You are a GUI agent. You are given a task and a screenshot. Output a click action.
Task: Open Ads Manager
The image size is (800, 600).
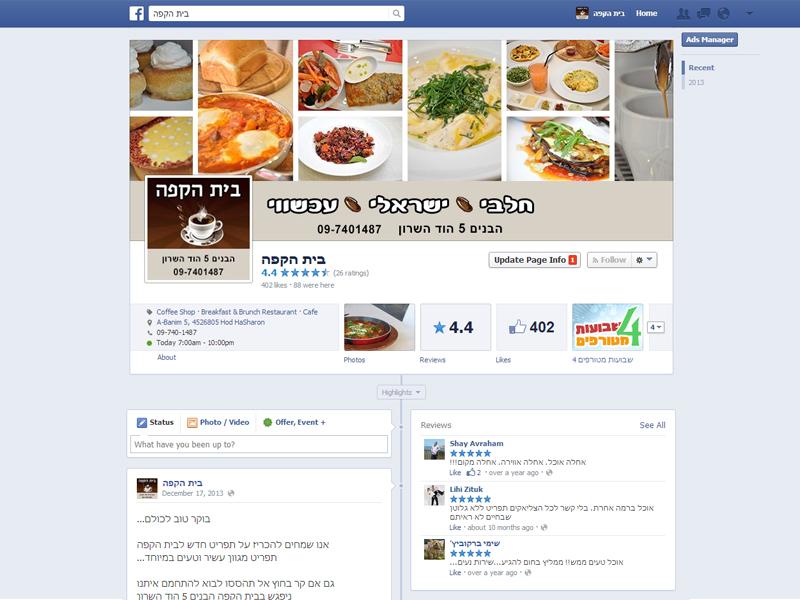[710, 40]
